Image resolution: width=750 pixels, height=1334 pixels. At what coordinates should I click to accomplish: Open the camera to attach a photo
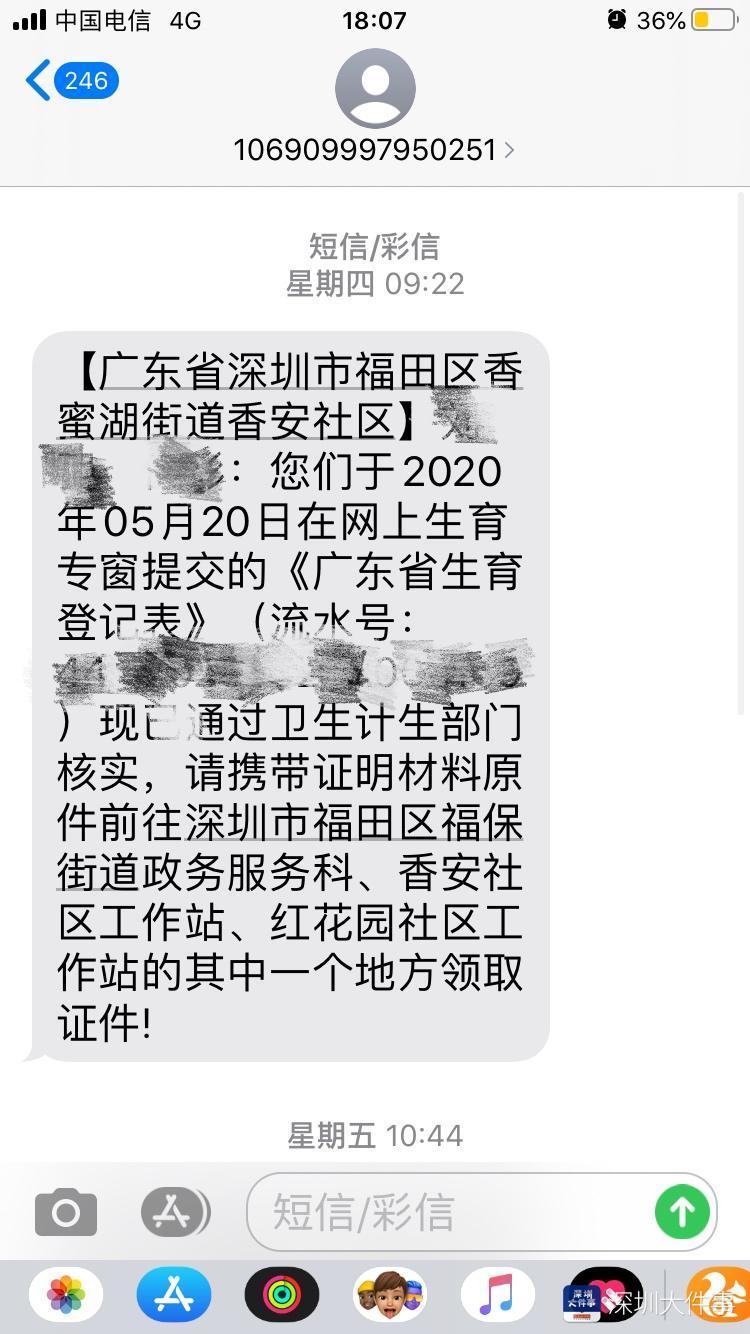pyautogui.click(x=66, y=1213)
